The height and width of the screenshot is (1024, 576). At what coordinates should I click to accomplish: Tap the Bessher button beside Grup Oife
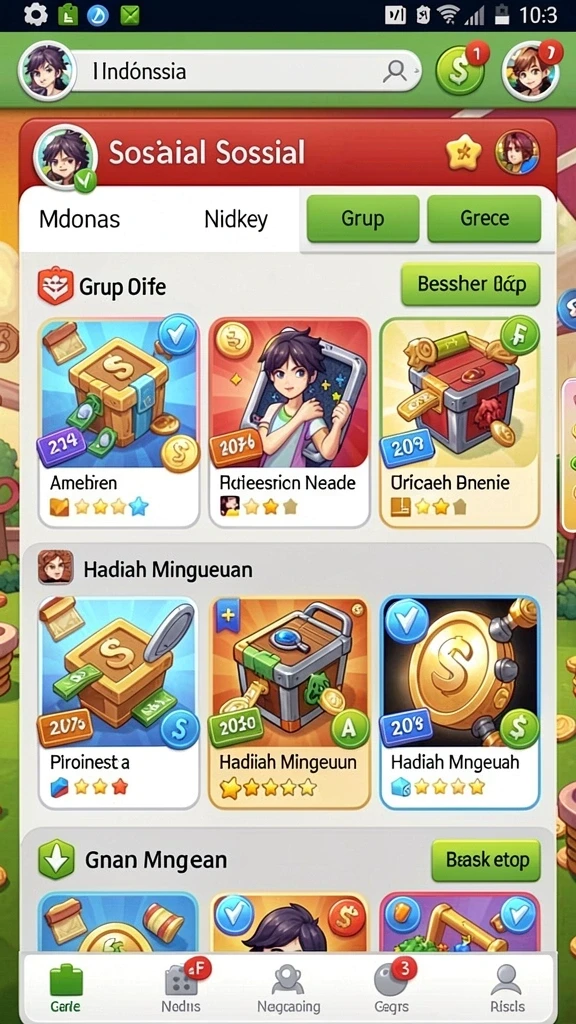click(x=471, y=285)
